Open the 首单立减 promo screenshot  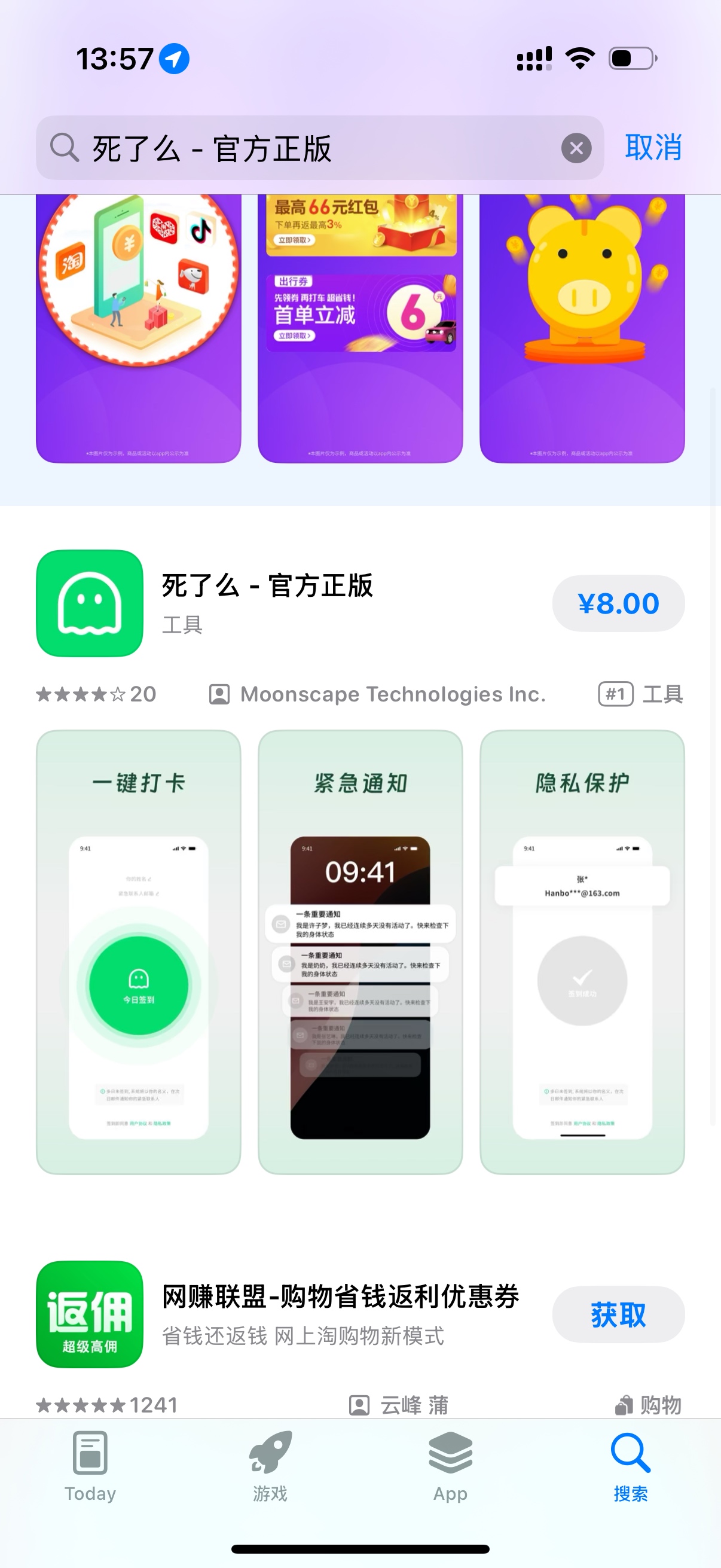[360, 329]
